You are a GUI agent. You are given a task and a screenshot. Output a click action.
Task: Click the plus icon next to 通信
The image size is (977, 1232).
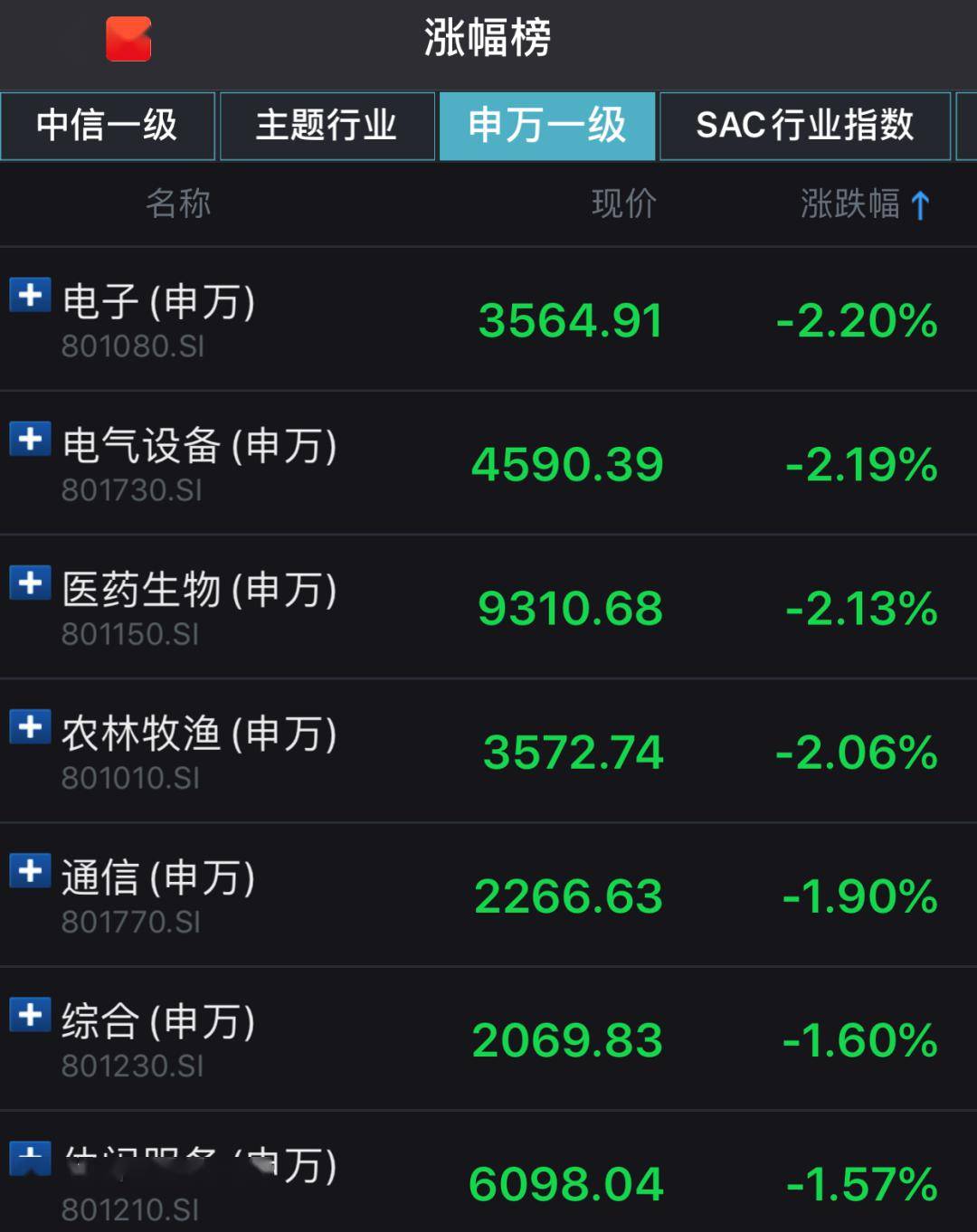click(x=30, y=872)
